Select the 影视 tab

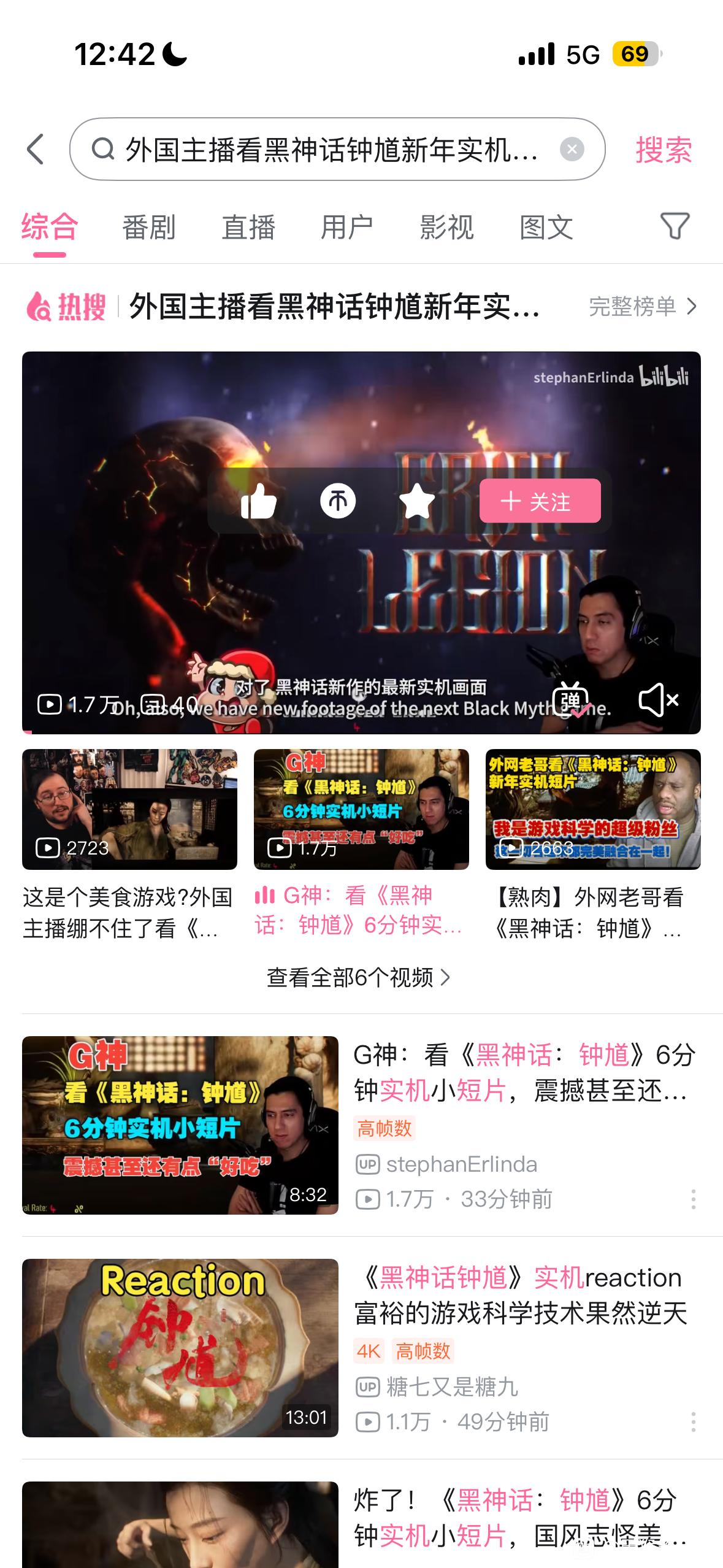coord(446,227)
